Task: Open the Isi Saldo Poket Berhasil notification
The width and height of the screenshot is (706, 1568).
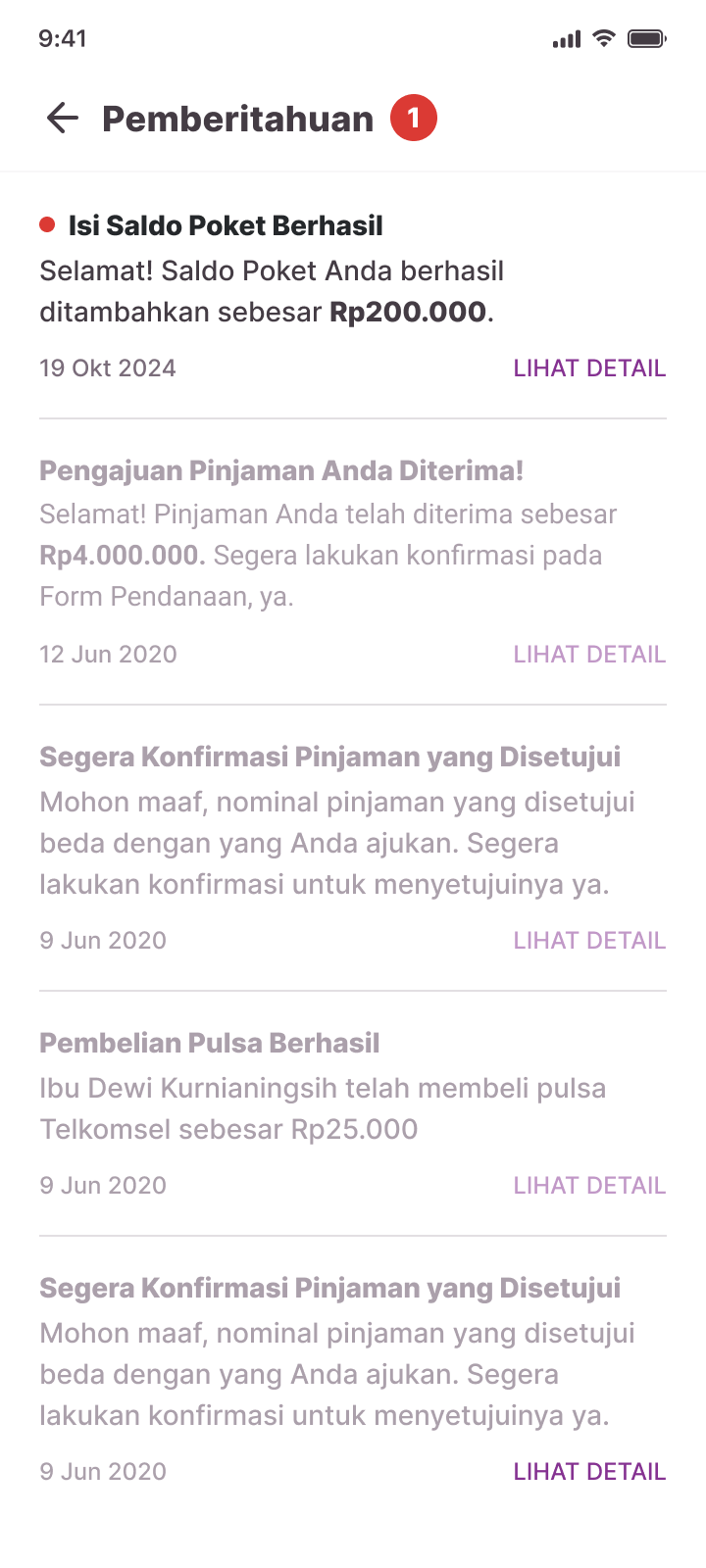Action: tap(353, 296)
